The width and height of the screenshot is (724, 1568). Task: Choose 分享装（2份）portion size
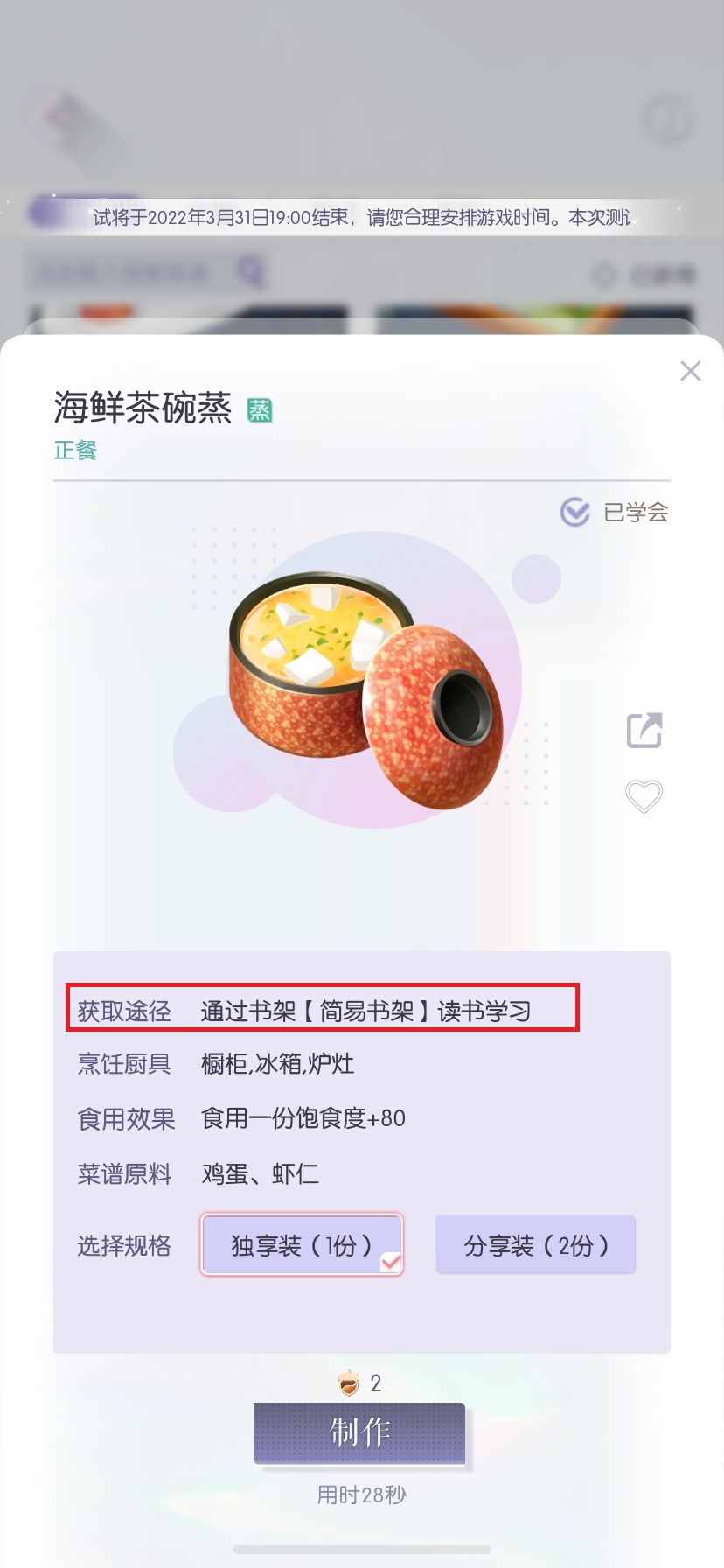tap(535, 1244)
